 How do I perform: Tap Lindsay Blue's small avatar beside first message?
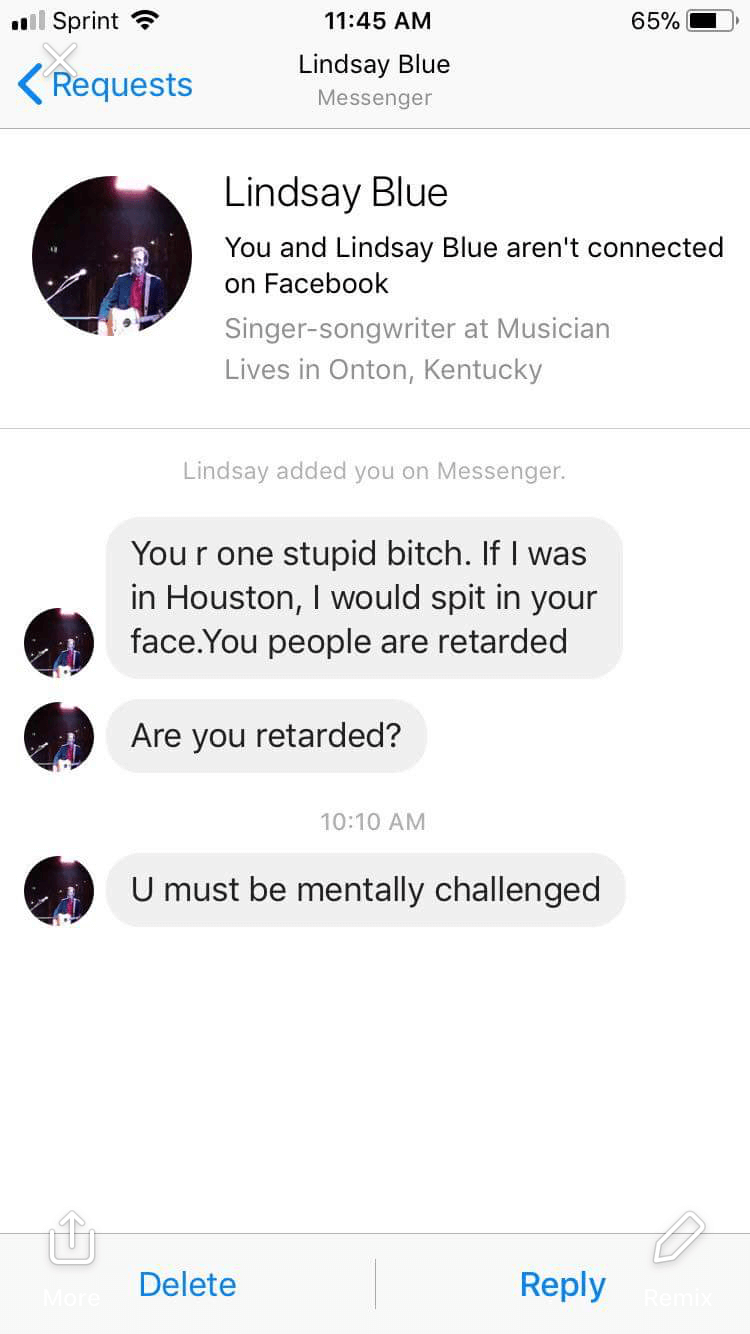tap(59, 643)
